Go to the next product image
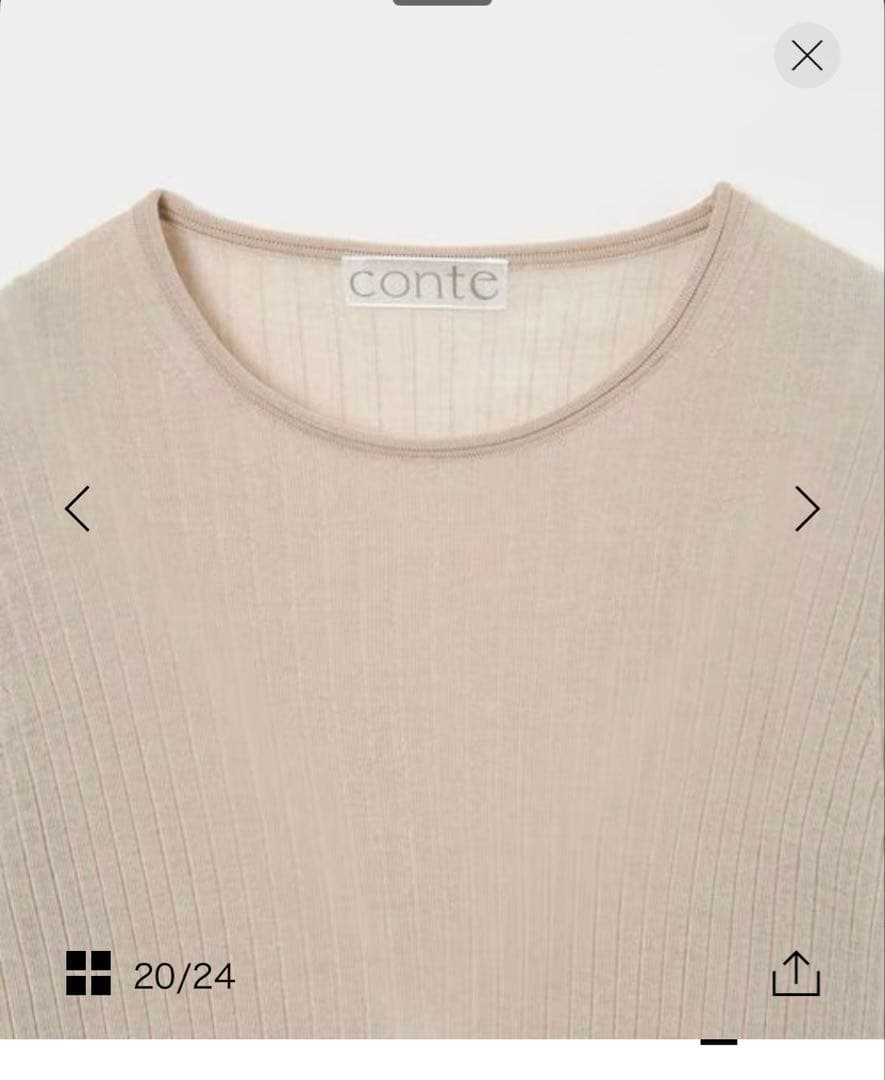The height and width of the screenshot is (1080, 885). pos(806,509)
